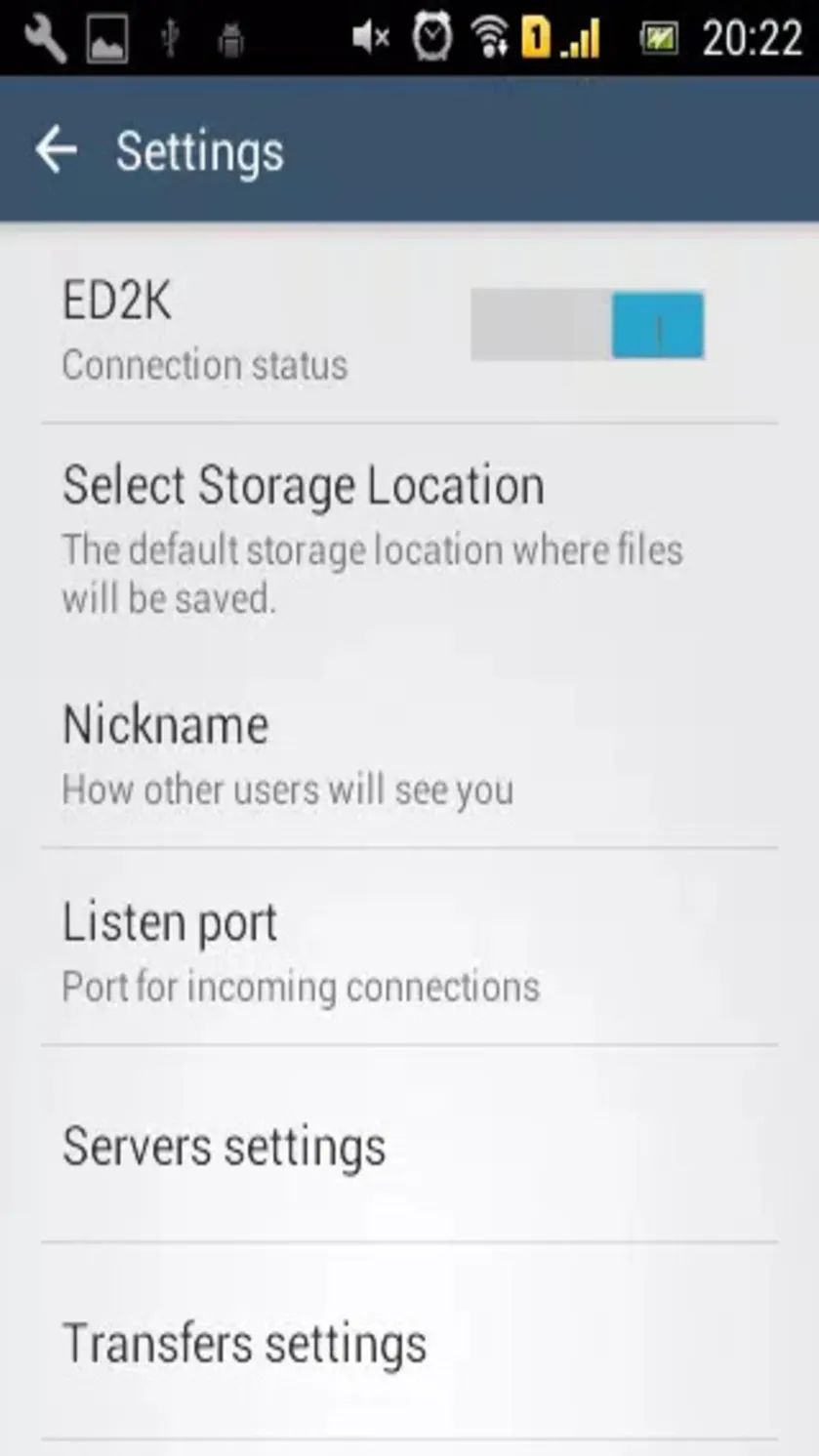
Task: Toggle the ED2K connection switch
Action: 587,325
